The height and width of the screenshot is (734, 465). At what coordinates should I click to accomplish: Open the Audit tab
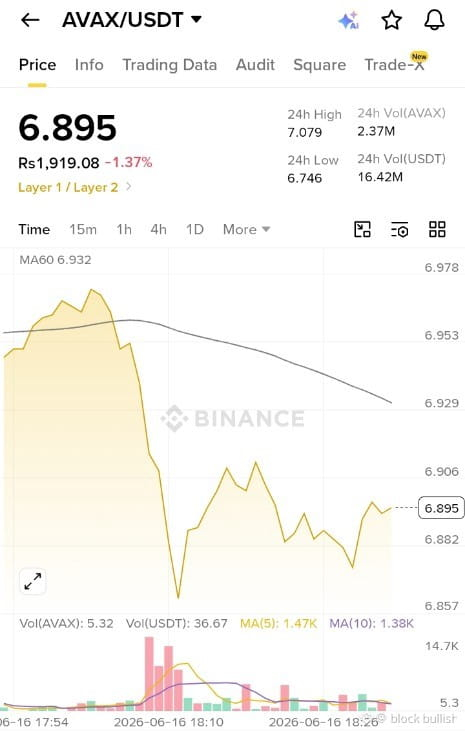(255, 65)
